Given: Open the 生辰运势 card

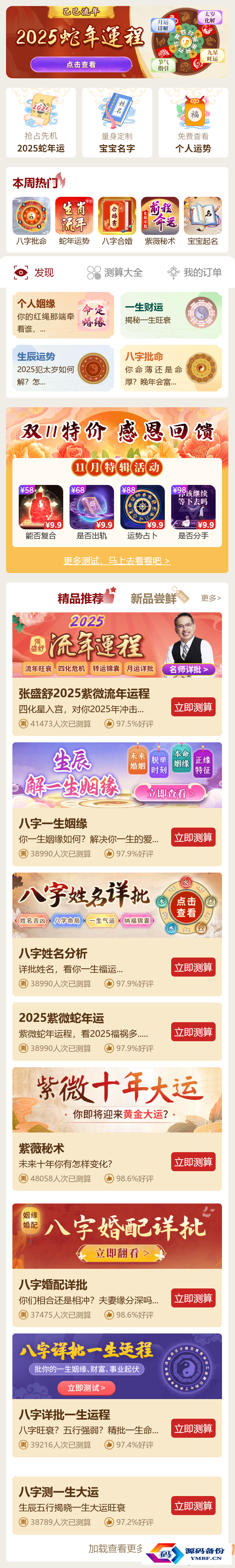Looking at the screenshot, I should [63, 368].
